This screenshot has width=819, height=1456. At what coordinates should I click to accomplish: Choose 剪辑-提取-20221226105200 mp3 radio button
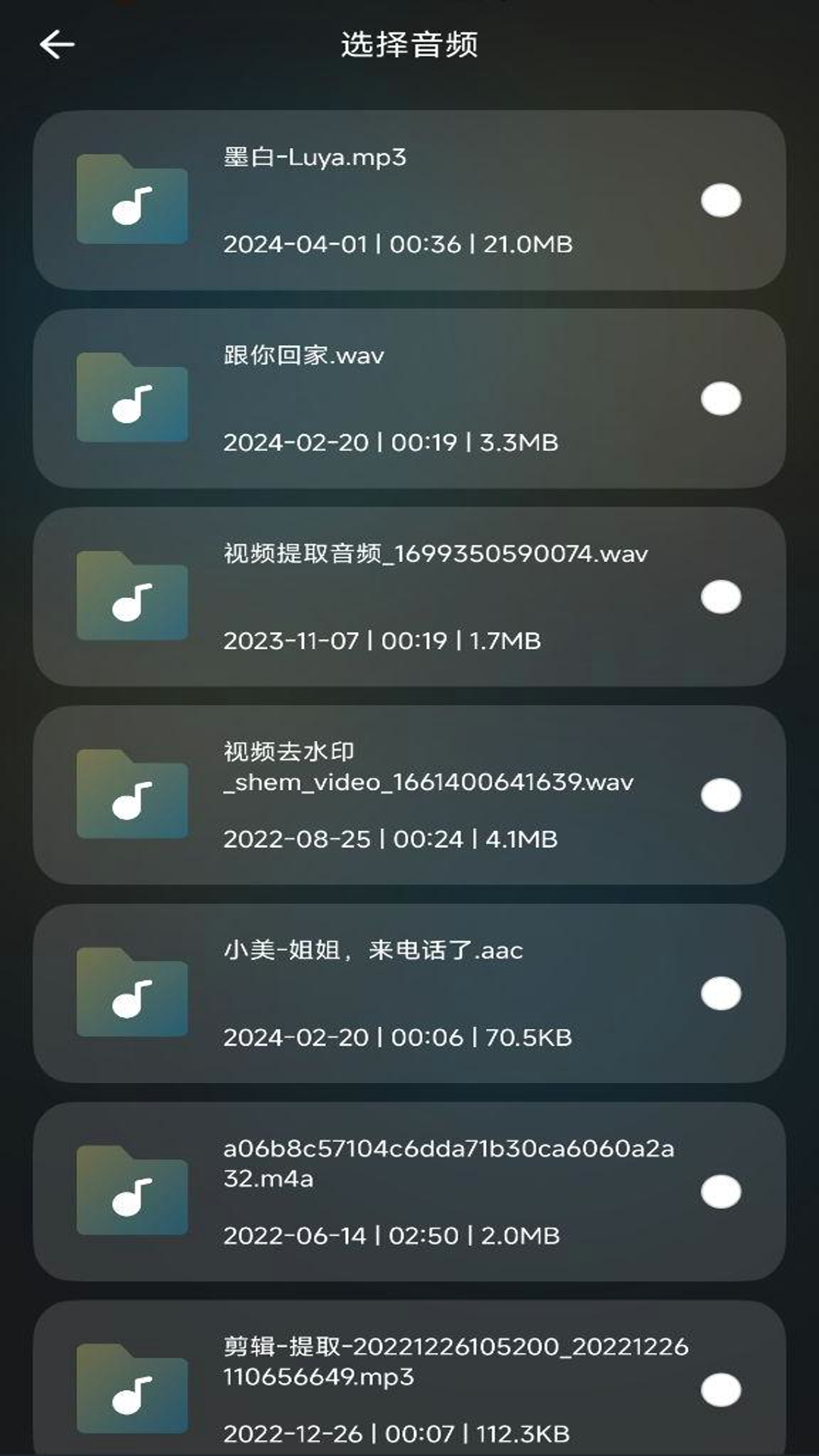click(x=720, y=1390)
